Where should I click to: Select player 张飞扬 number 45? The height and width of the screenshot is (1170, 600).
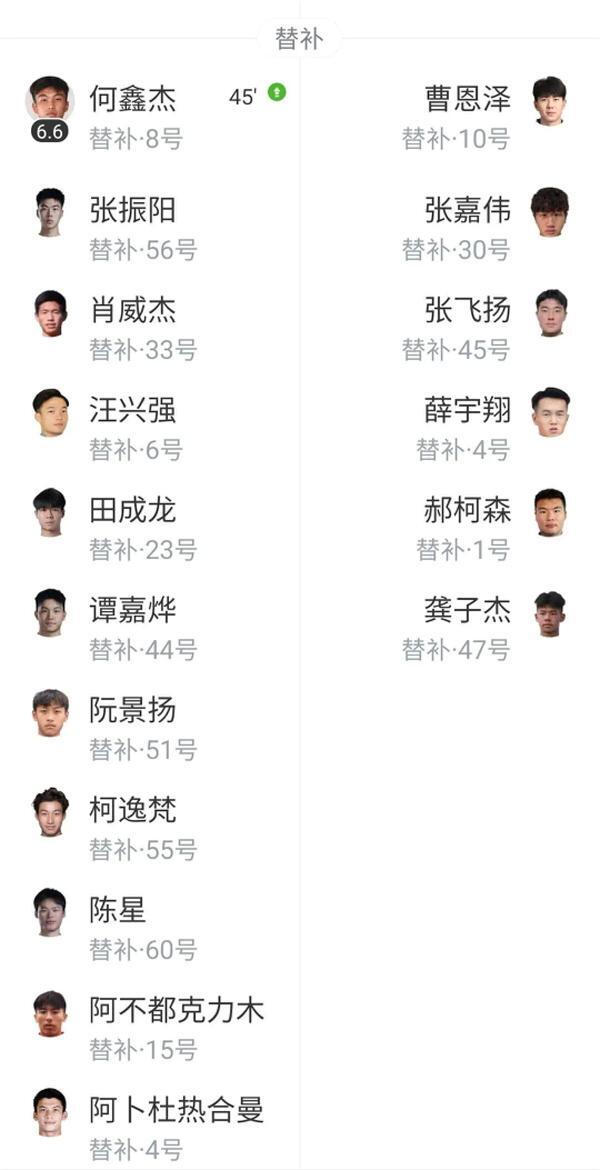coord(468,311)
